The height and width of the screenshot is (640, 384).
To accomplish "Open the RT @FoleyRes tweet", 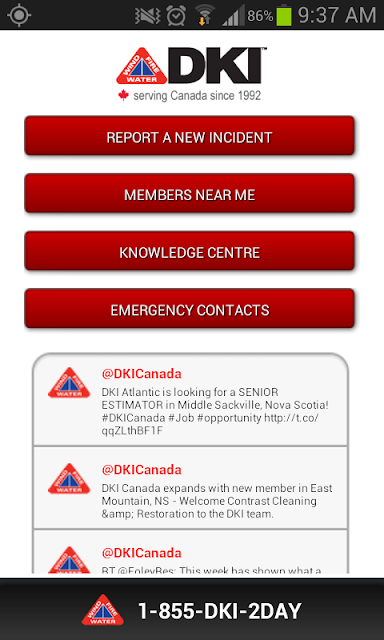I will 190,552.
